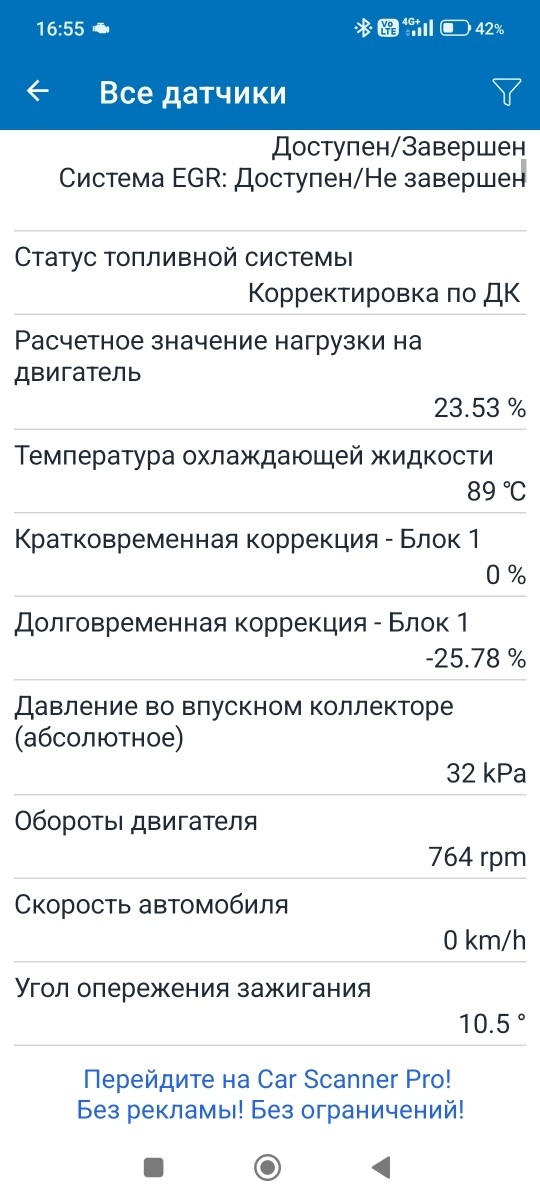
Task: Open the 'Скорость автомобиля' sensor row
Action: tap(270, 921)
